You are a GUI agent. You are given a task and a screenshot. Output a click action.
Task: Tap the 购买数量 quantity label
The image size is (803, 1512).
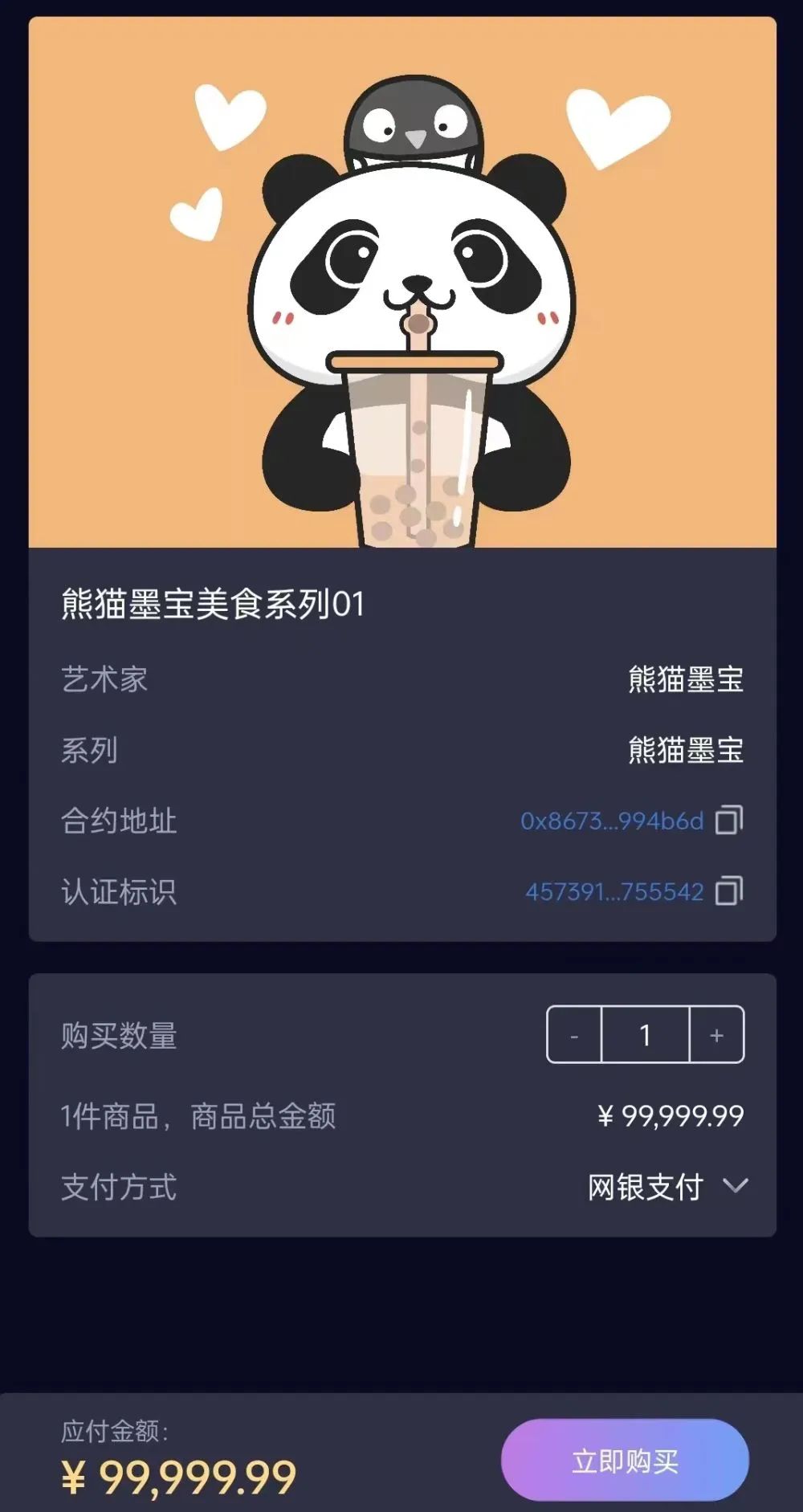pos(116,1036)
